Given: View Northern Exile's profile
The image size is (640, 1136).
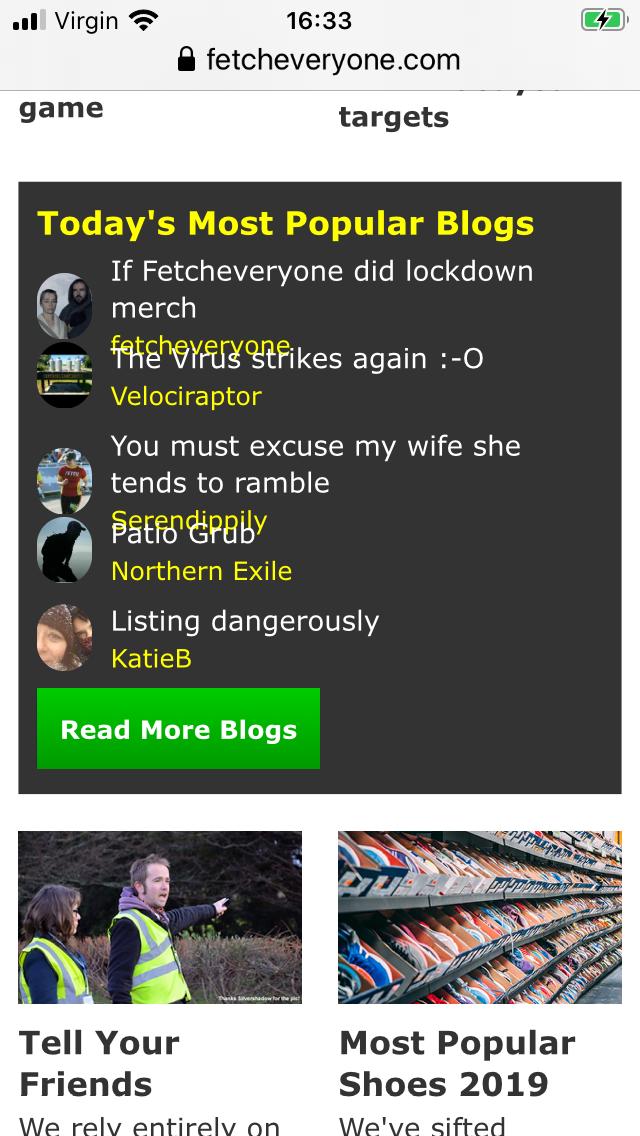Looking at the screenshot, I should [201, 571].
